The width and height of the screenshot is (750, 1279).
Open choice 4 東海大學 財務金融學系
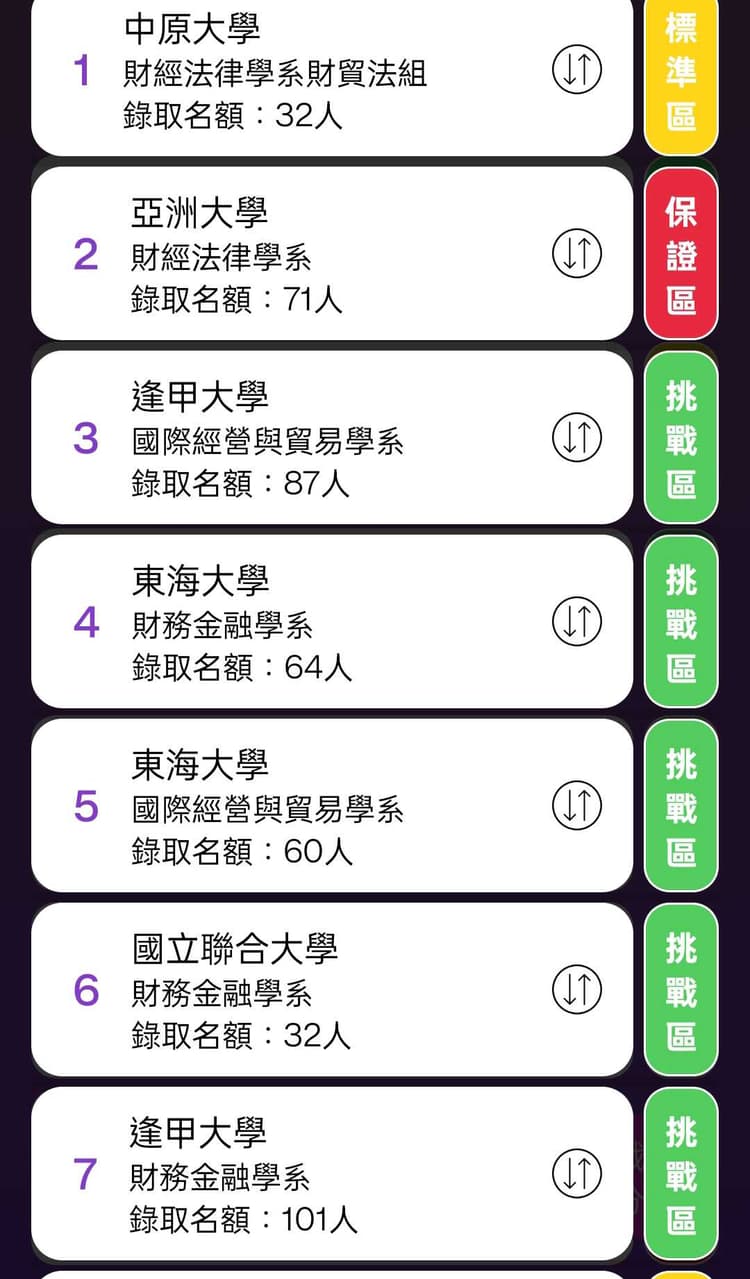[300, 623]
